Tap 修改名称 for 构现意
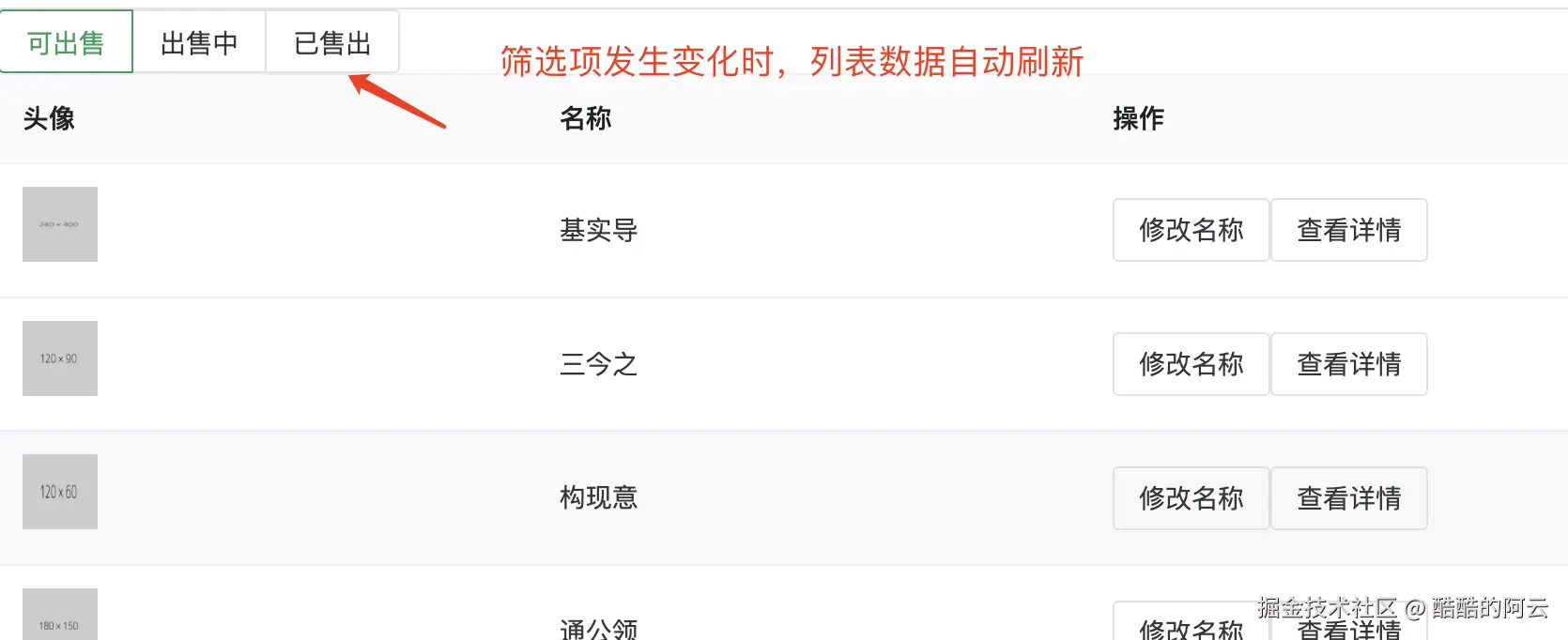1568x640 pixels. pyautogui.click(x=1191, y=498)
